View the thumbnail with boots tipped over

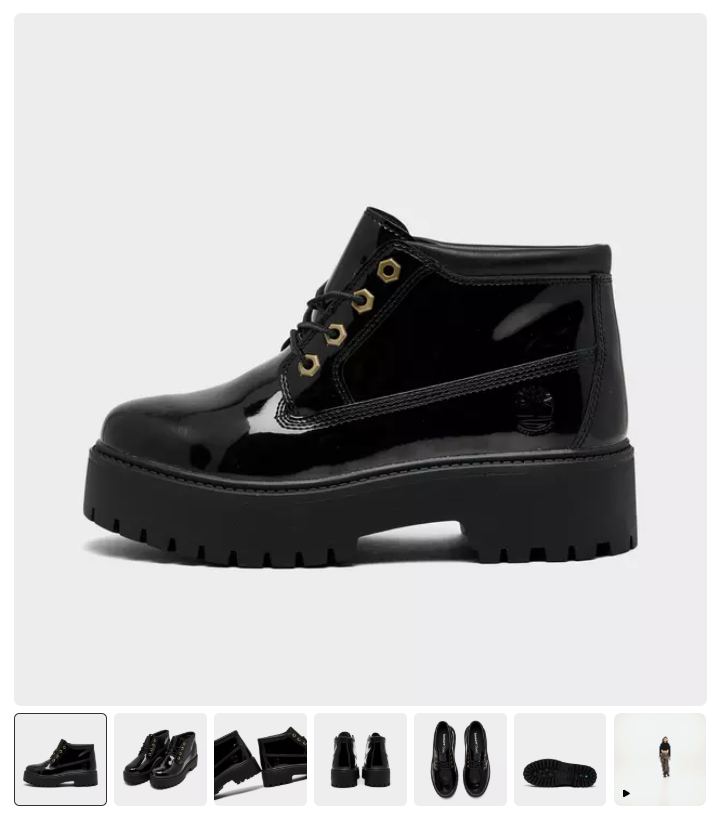pyautogui.click(x=260, y=759)
